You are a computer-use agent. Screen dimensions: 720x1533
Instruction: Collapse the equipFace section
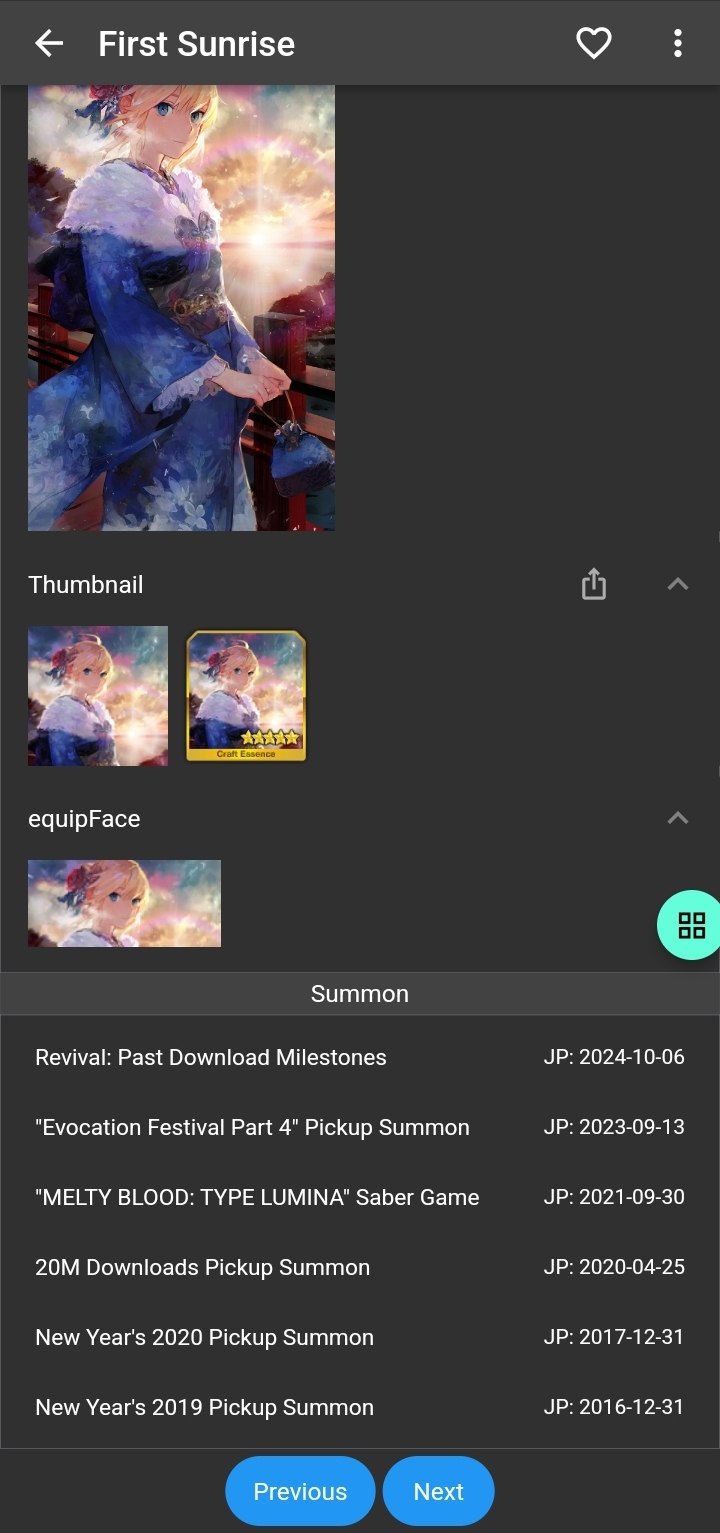coord(678,818)
